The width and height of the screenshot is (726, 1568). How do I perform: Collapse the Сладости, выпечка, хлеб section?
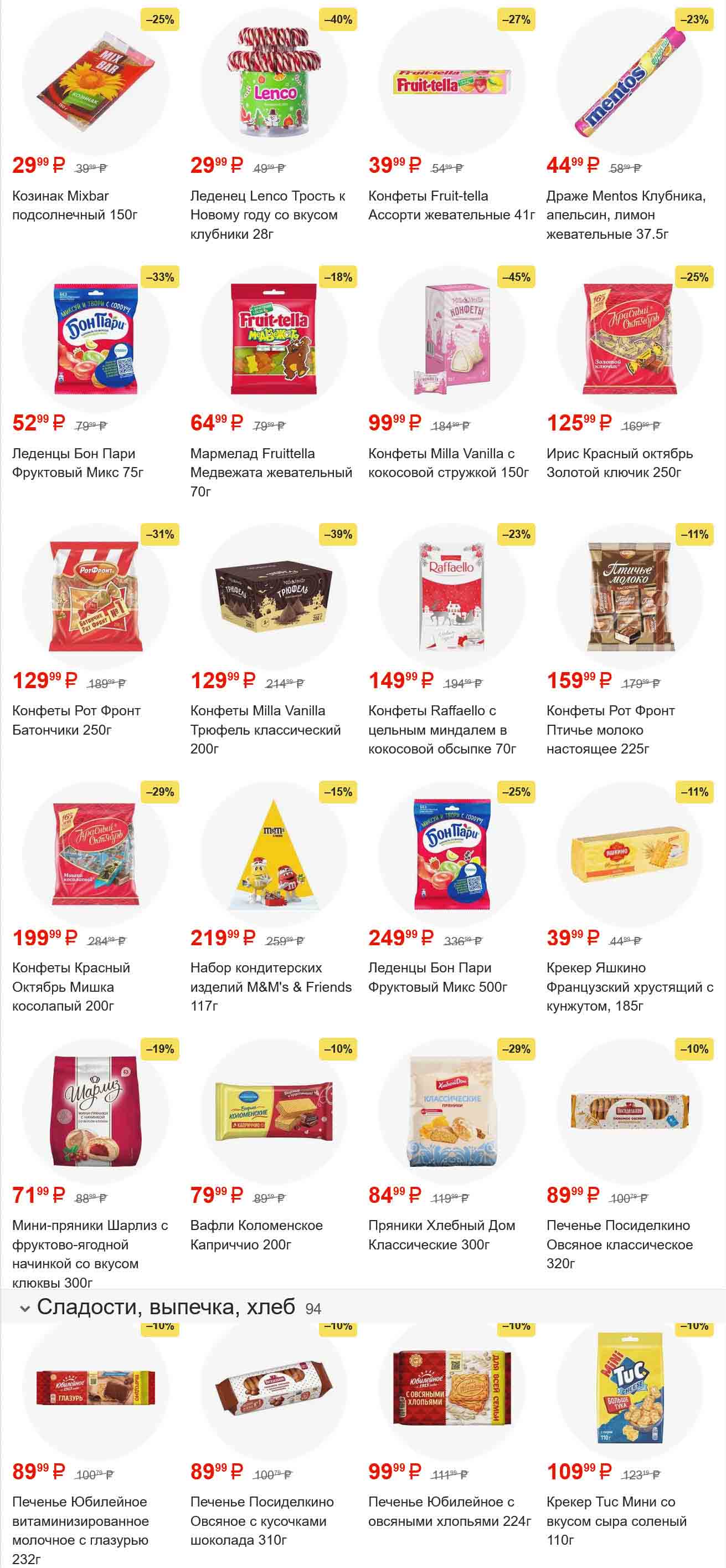(x=25, y=1308)
